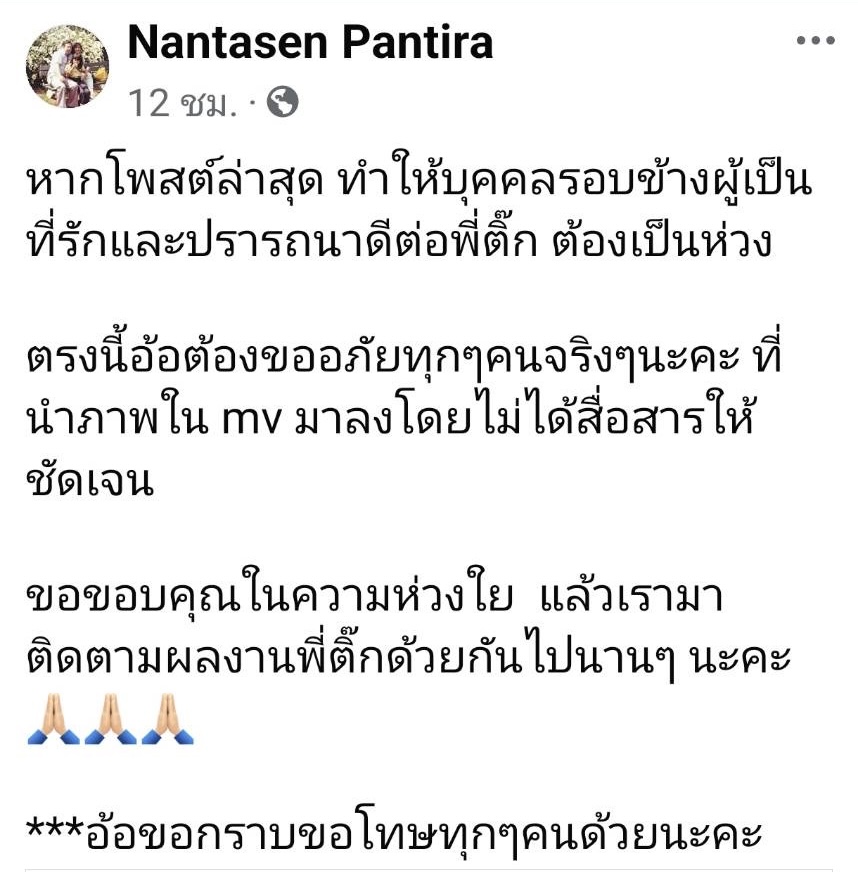Open the post's three-dot options menu
This screenshot has height=872, width=858.
coord(813,41)
